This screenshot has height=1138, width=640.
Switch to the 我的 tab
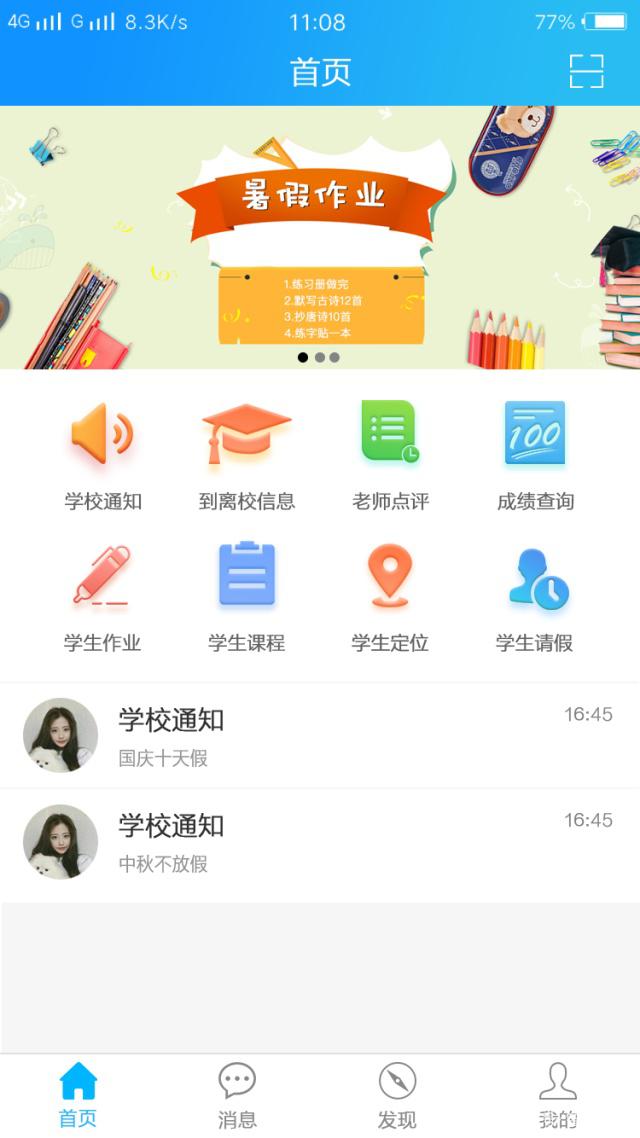click(558, 1096)
